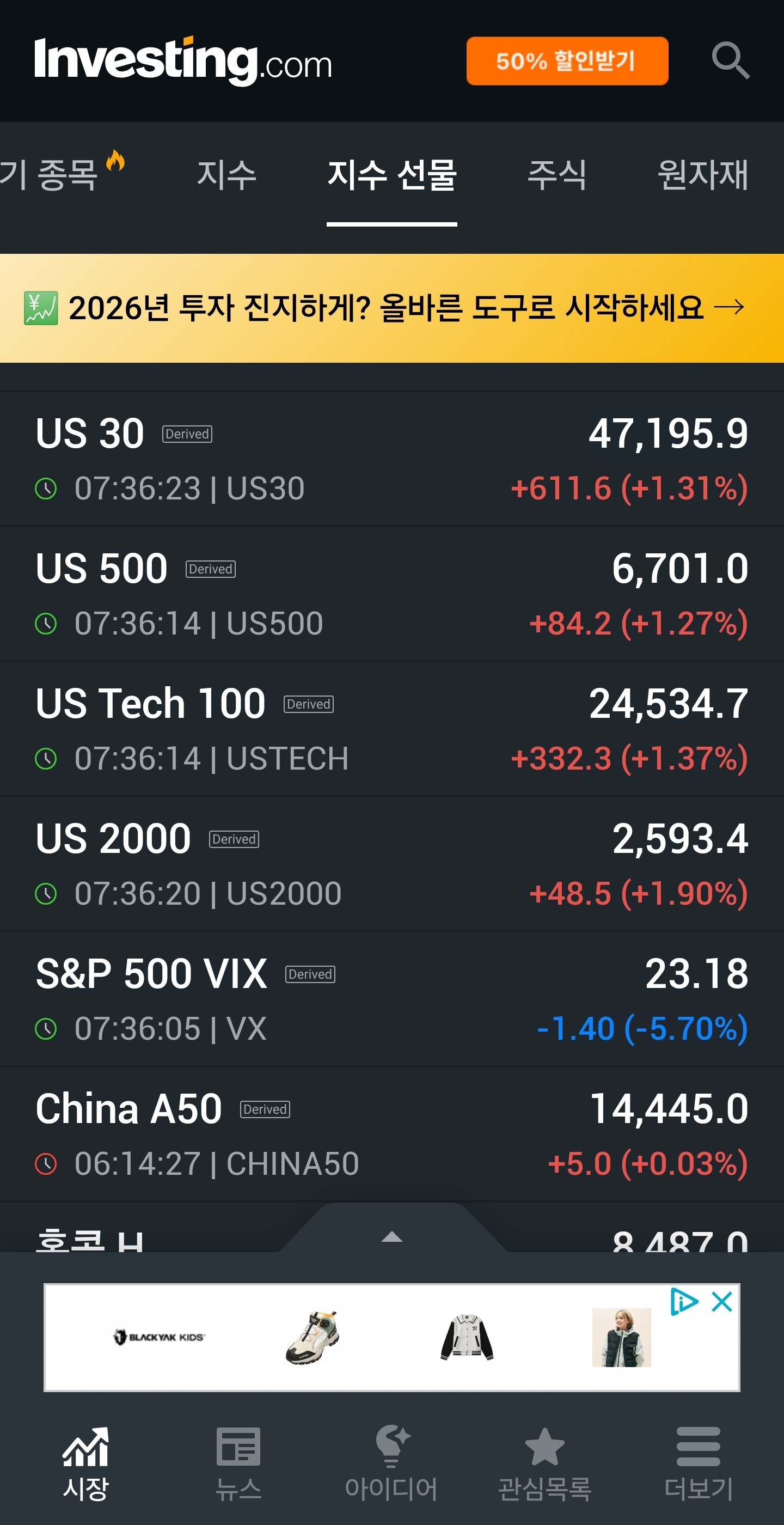Go to the 뉴스 tab

point(238,1463)
